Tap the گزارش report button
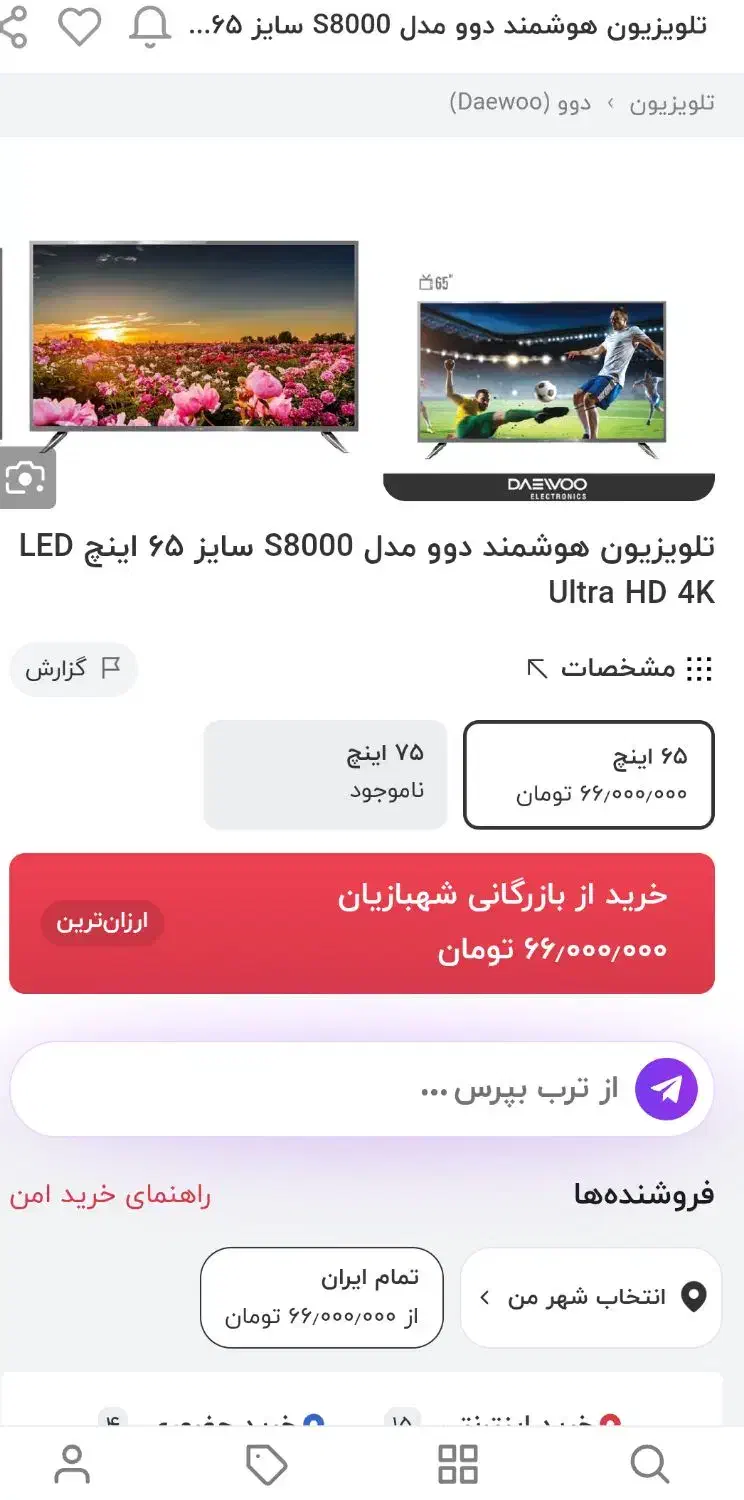 pyautogui.click(x=73, y=669)
